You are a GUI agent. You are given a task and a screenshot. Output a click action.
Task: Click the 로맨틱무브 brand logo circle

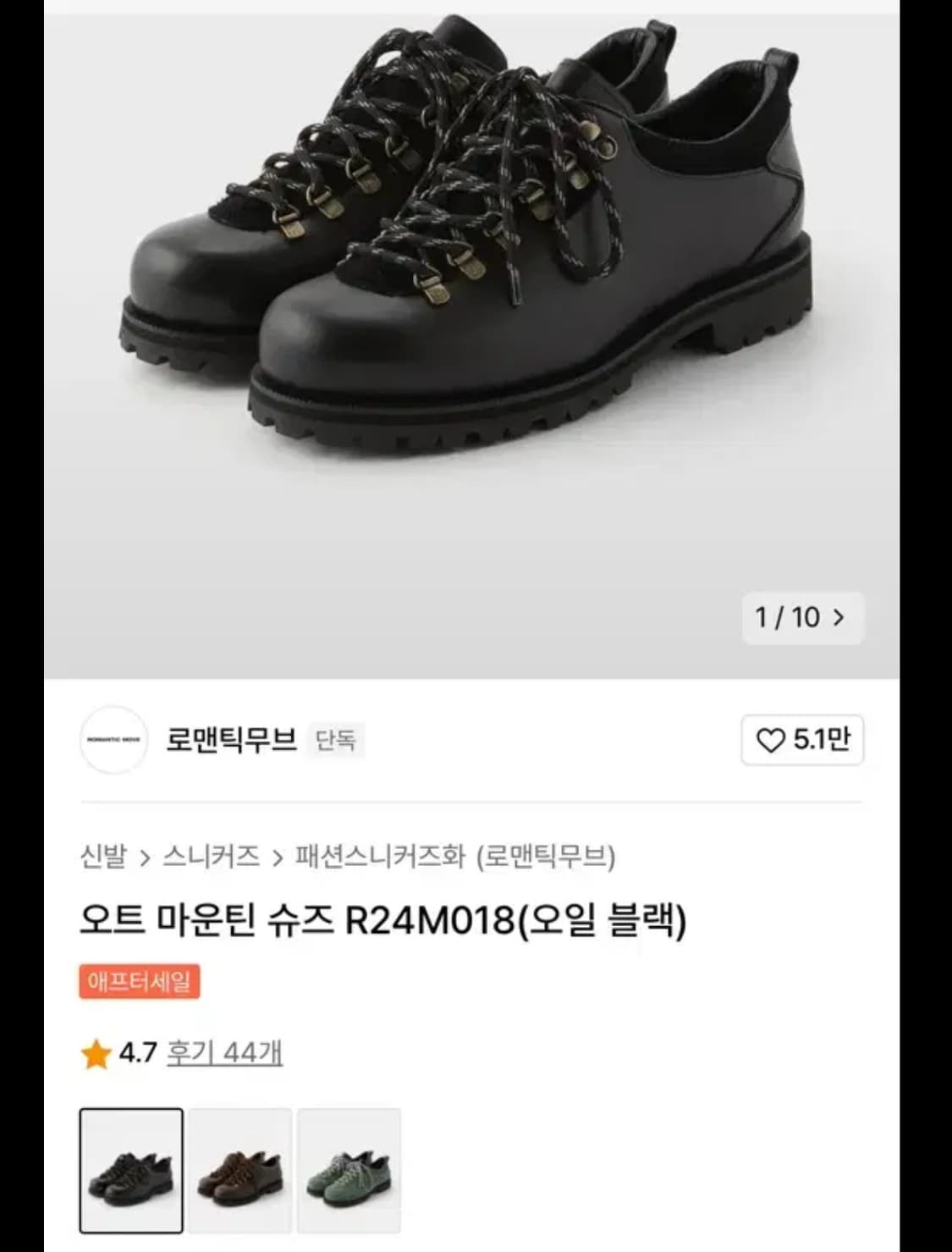tap(113, 739)
